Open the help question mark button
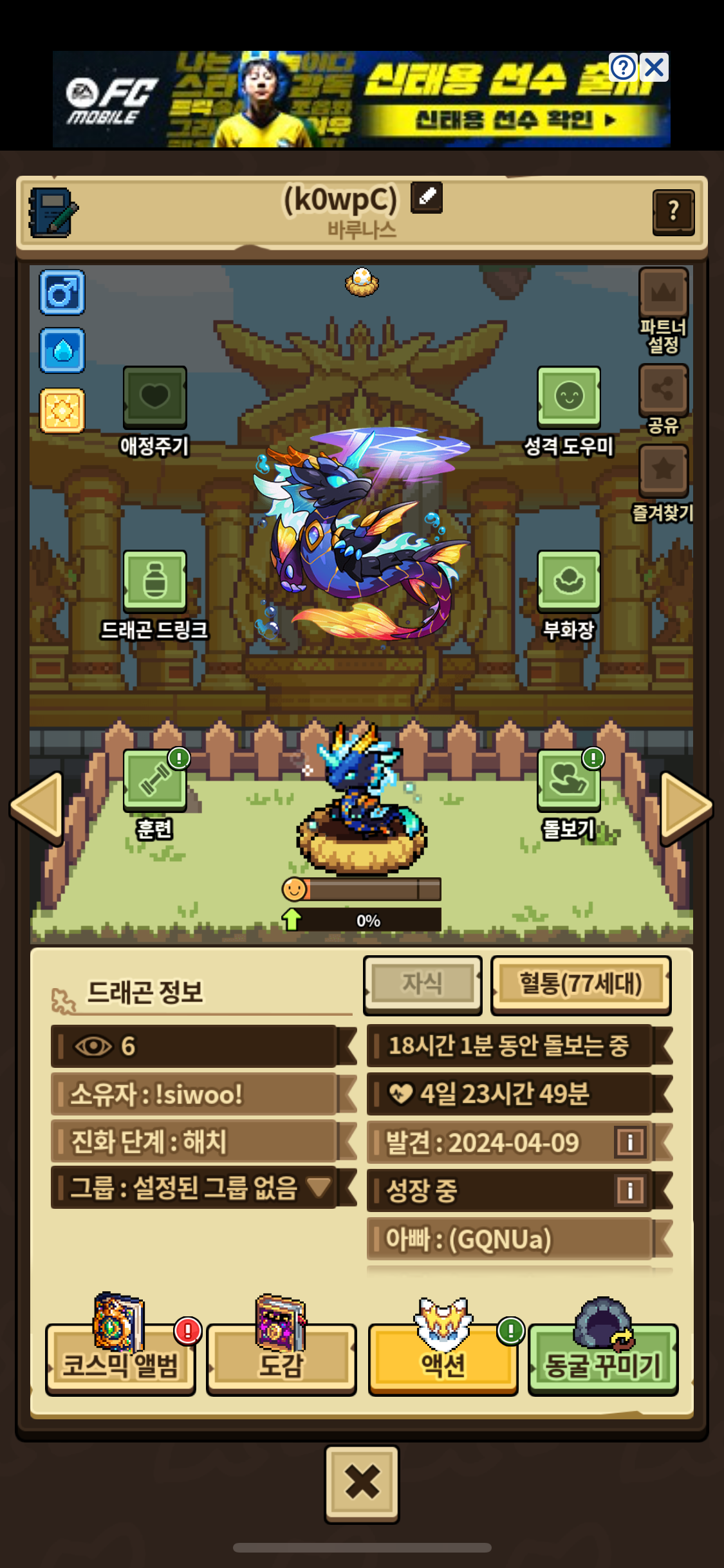The image size is (724, 1568). click(x=673, y=212)
